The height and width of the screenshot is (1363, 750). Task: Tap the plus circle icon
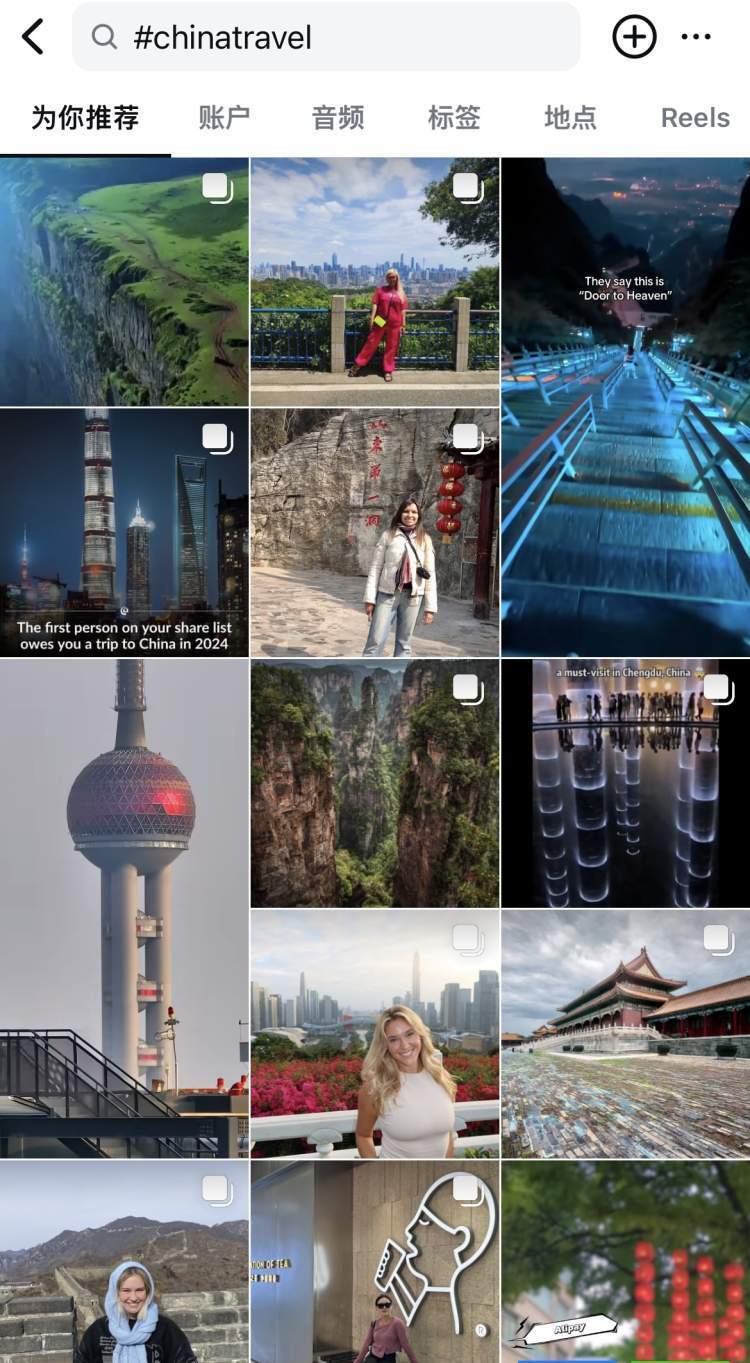click(x=634, y=38)
